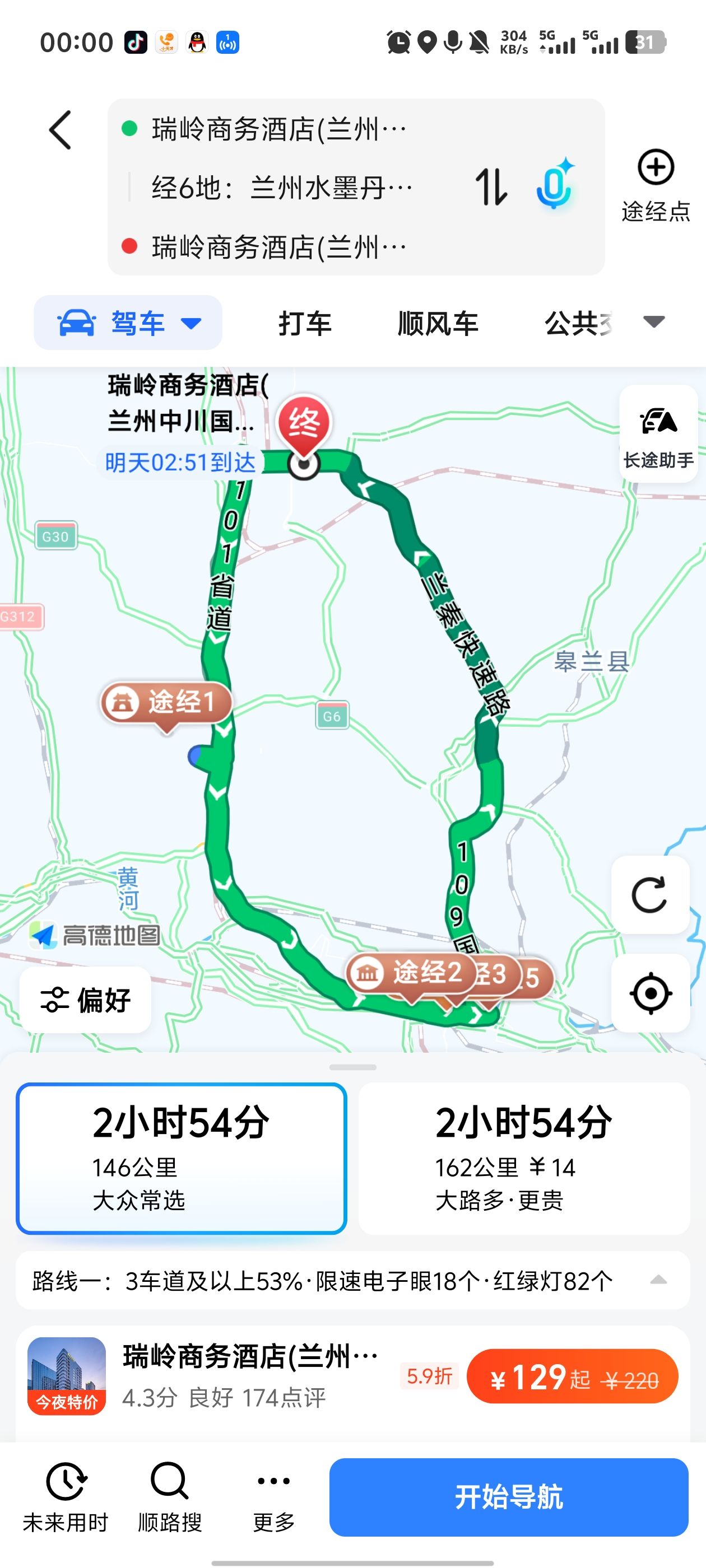Switch to the 打车 tab
The width and height of the screenshot is (706, 1568).
[x=305, y=323]
